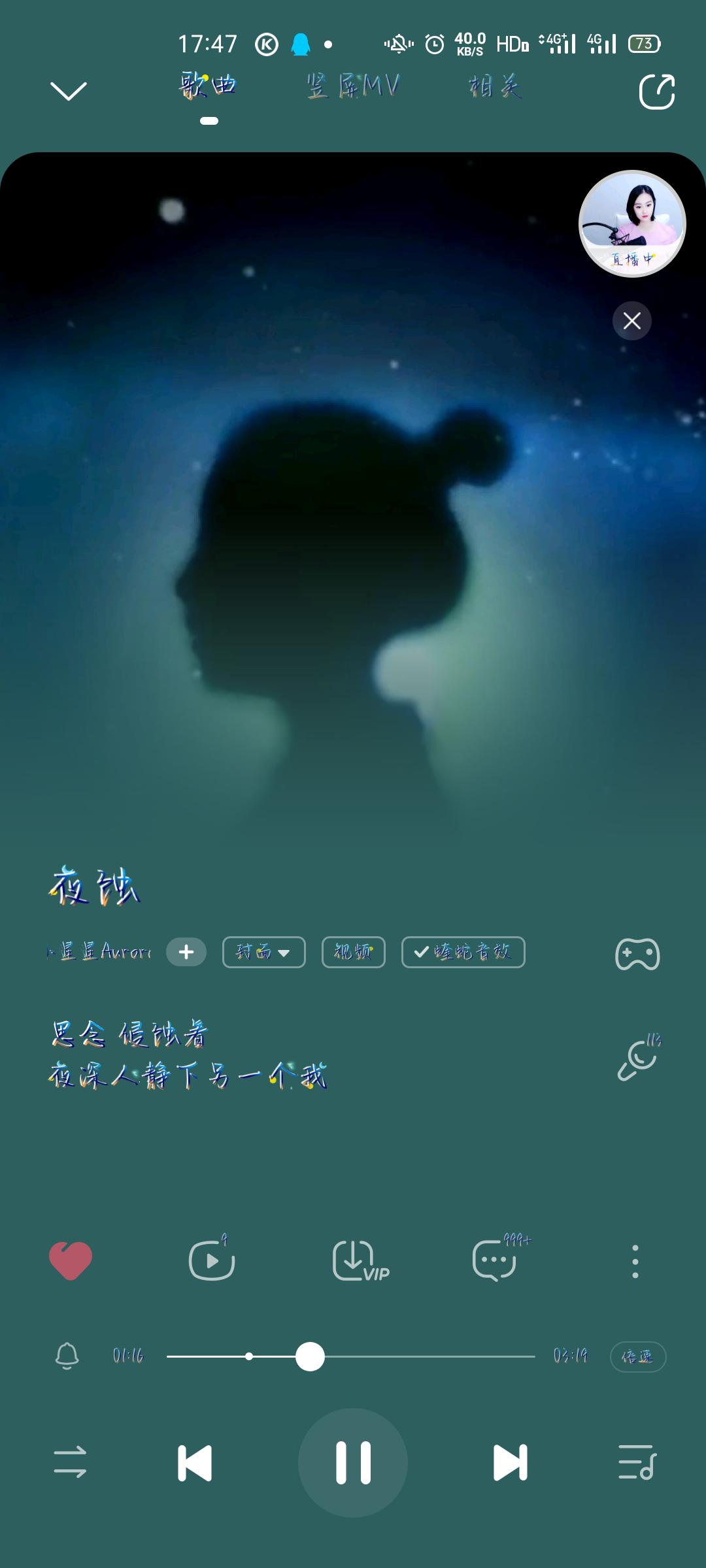Screen dimensions: 706x1568
Task: Collapse the player with the down arrow
Action: pos(69,91)
